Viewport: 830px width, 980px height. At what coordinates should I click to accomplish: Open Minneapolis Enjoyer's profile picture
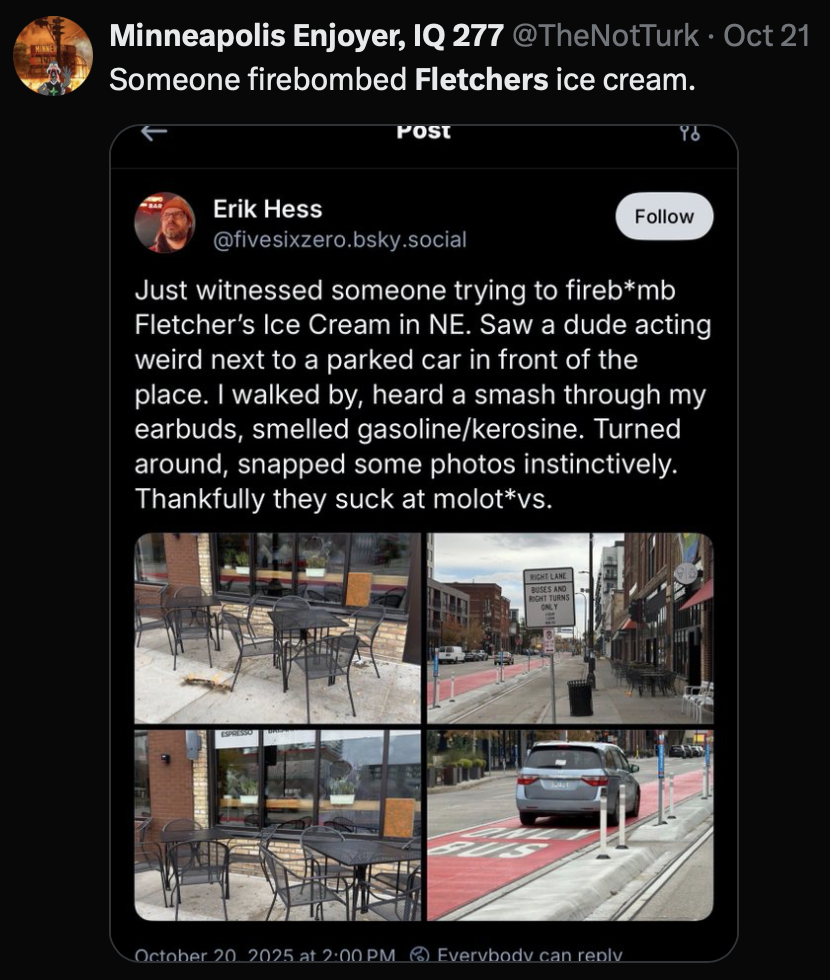pyautogui.click(x=52, y=56)
